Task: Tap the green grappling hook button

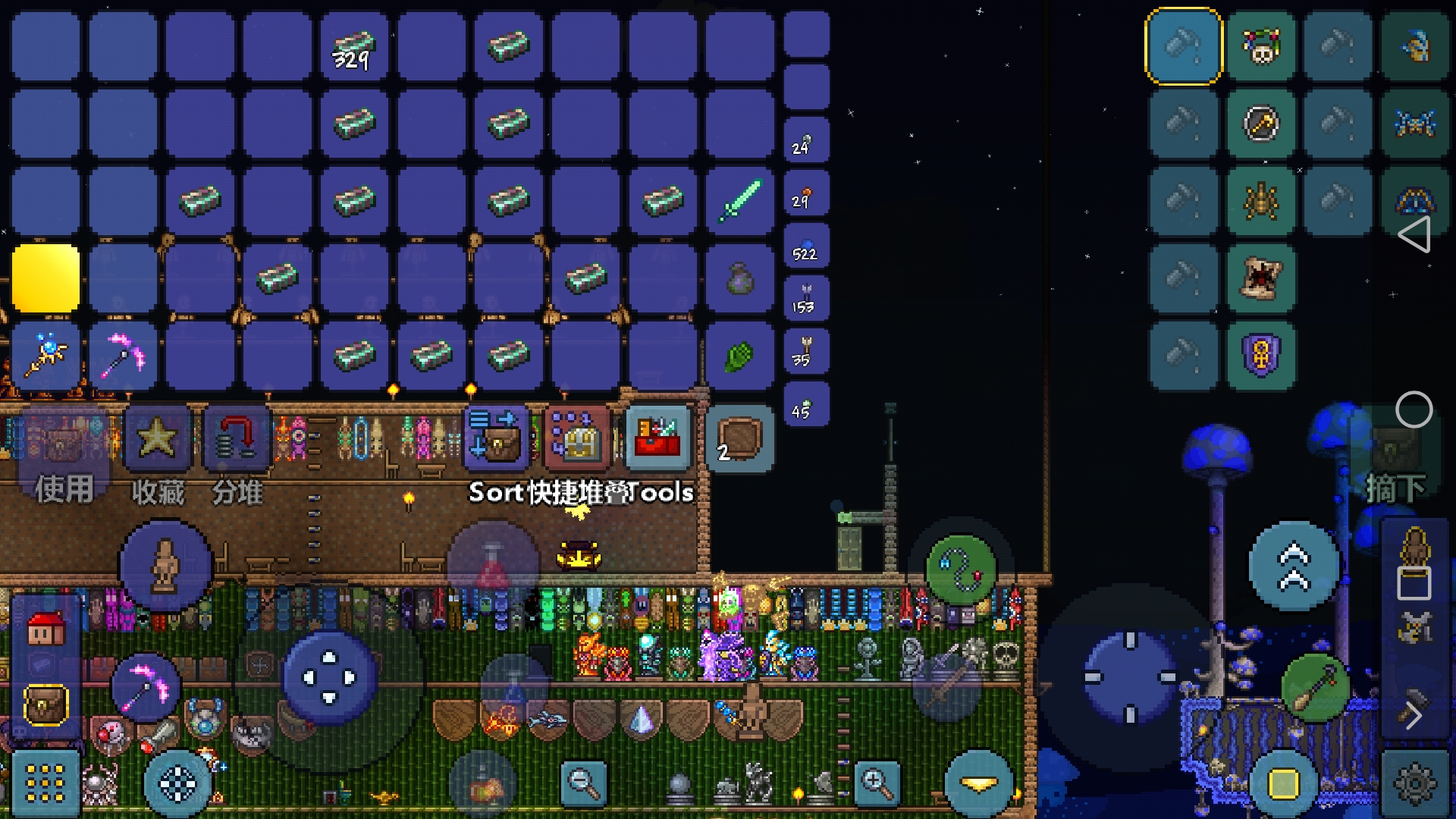Action: pyautogui.click(x=961, y=570)
